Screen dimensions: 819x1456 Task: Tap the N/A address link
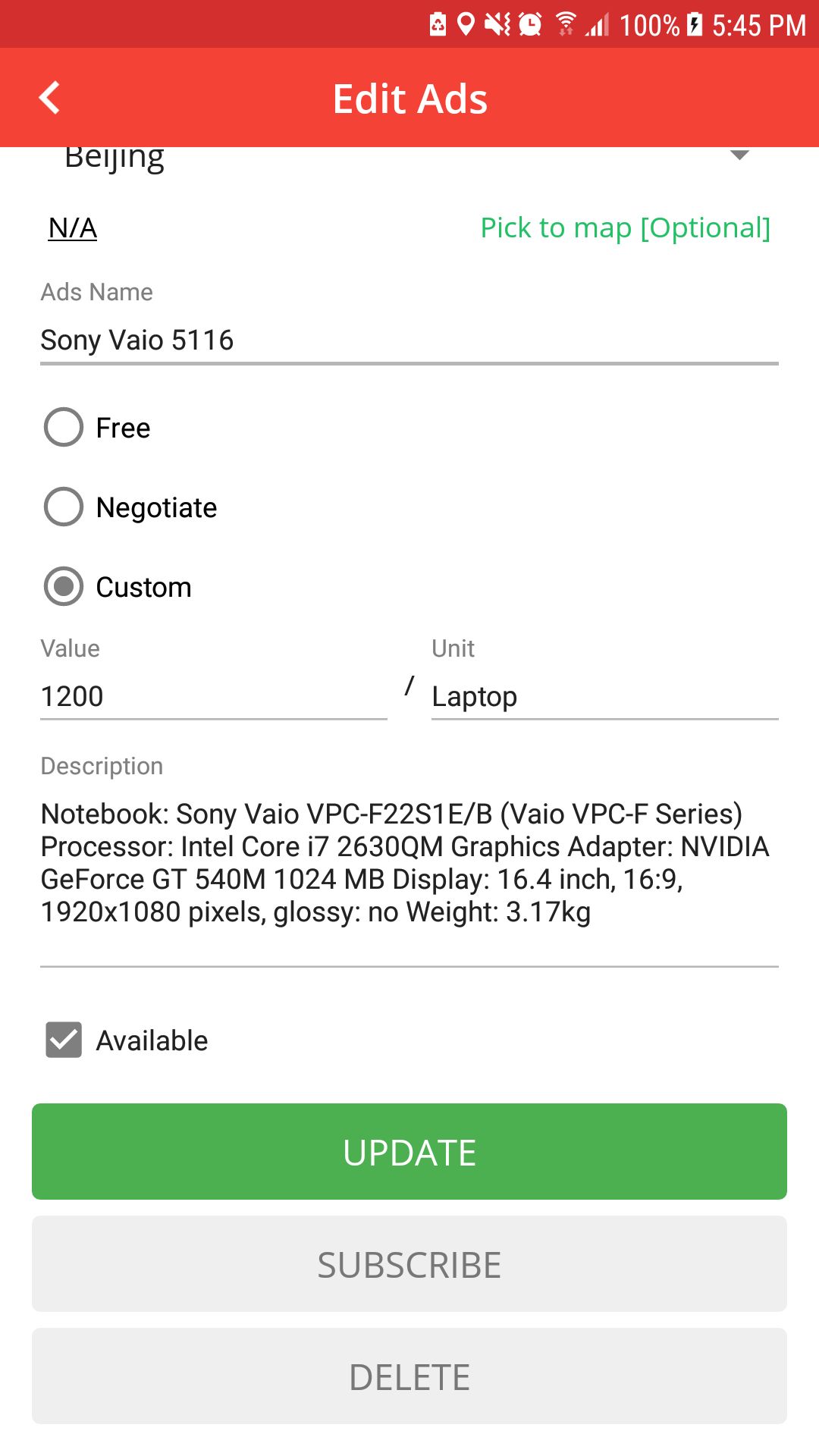(x=73, y=227)
